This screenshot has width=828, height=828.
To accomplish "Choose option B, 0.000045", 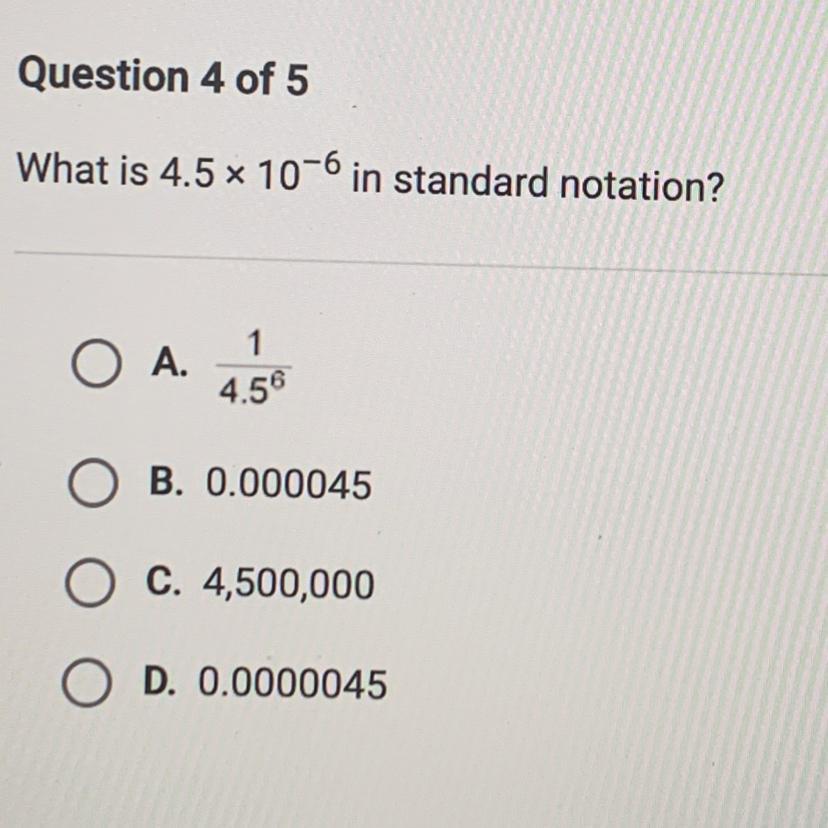I will point(92,483).
